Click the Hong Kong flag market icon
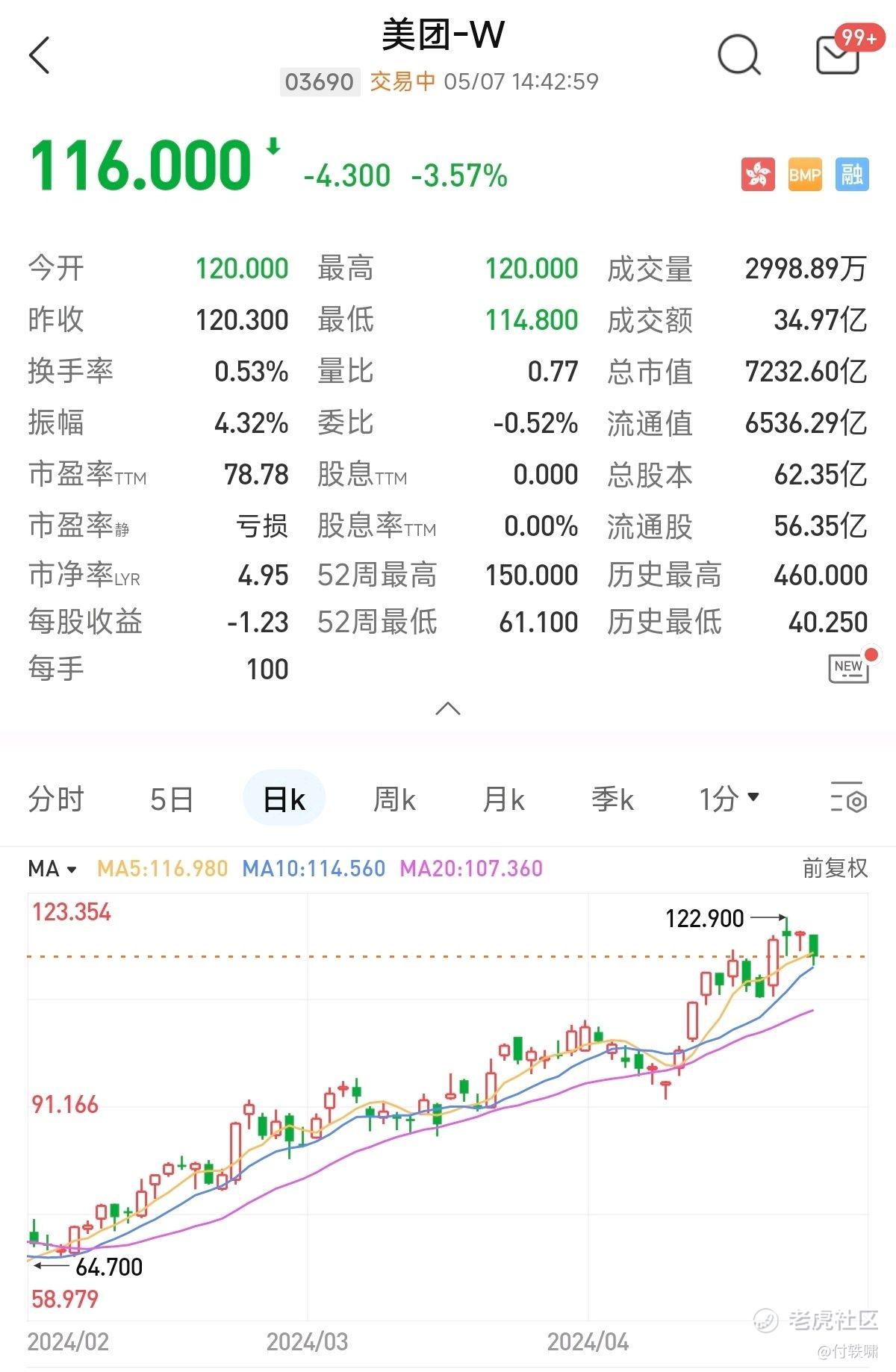 758,175
